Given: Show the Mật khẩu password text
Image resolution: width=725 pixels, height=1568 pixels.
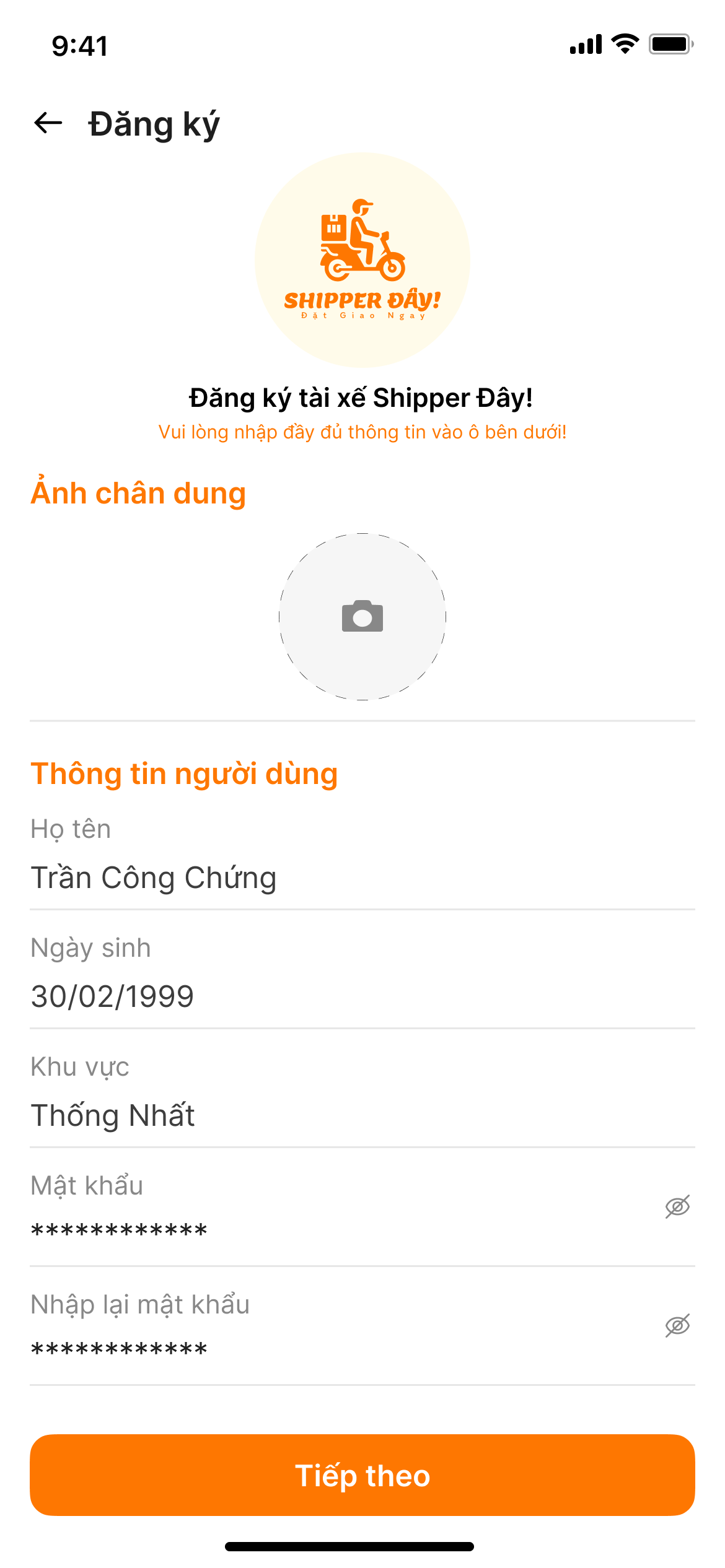Looking at the screenshot, I should [677, 1206].
